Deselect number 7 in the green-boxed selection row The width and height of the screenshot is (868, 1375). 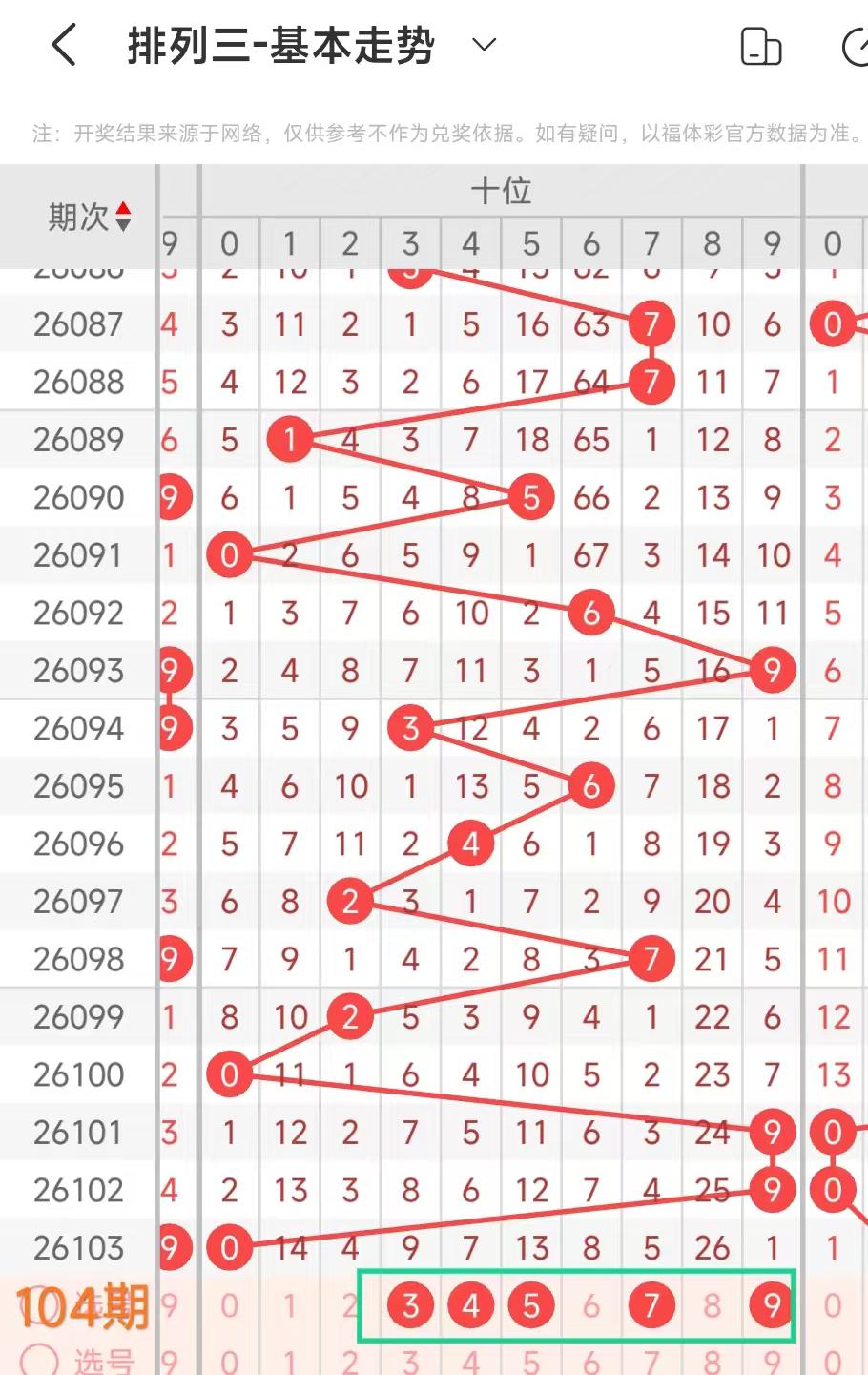click(x=651, y=1304)
